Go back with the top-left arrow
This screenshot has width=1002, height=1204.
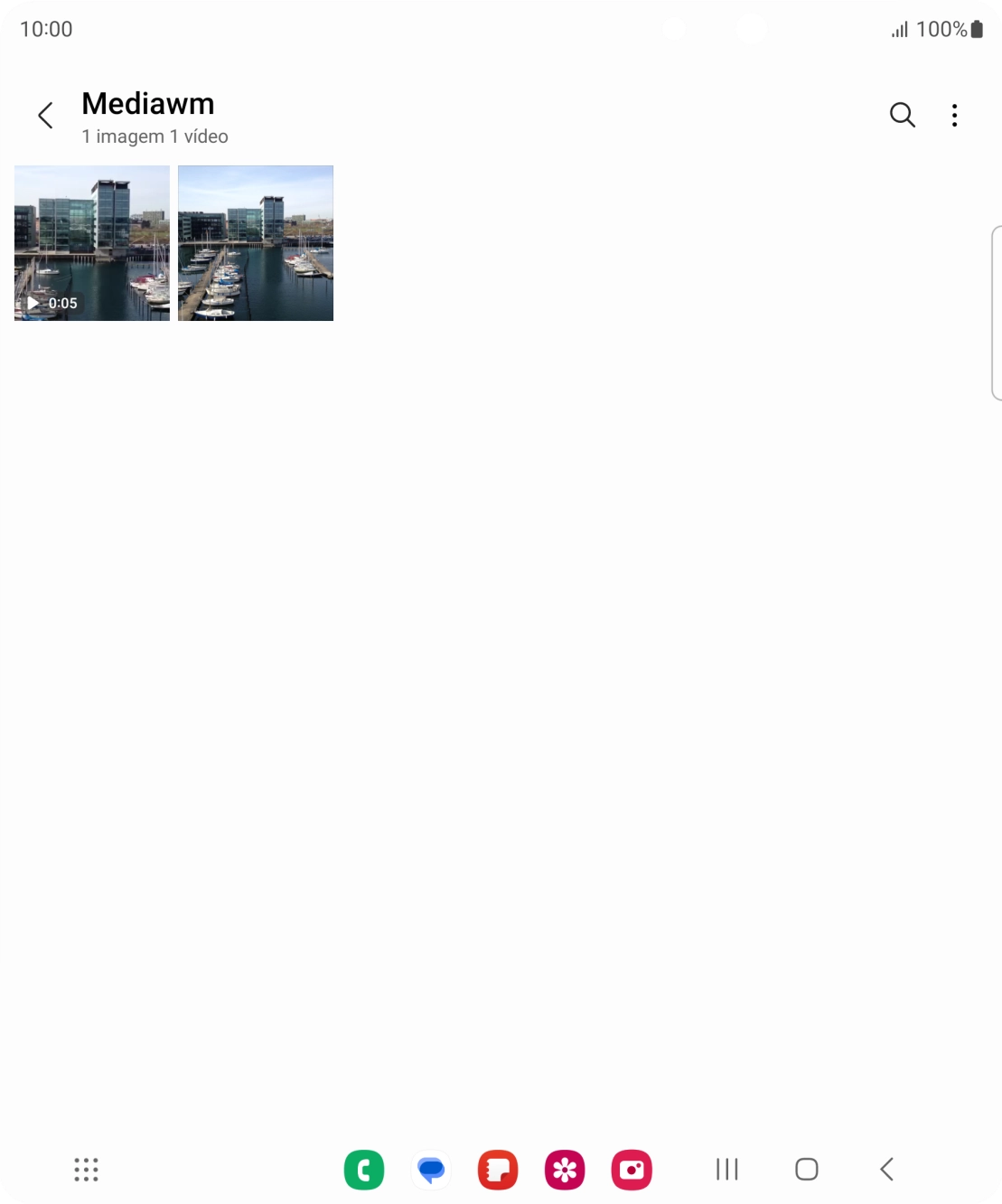click(x=45, y=116)
